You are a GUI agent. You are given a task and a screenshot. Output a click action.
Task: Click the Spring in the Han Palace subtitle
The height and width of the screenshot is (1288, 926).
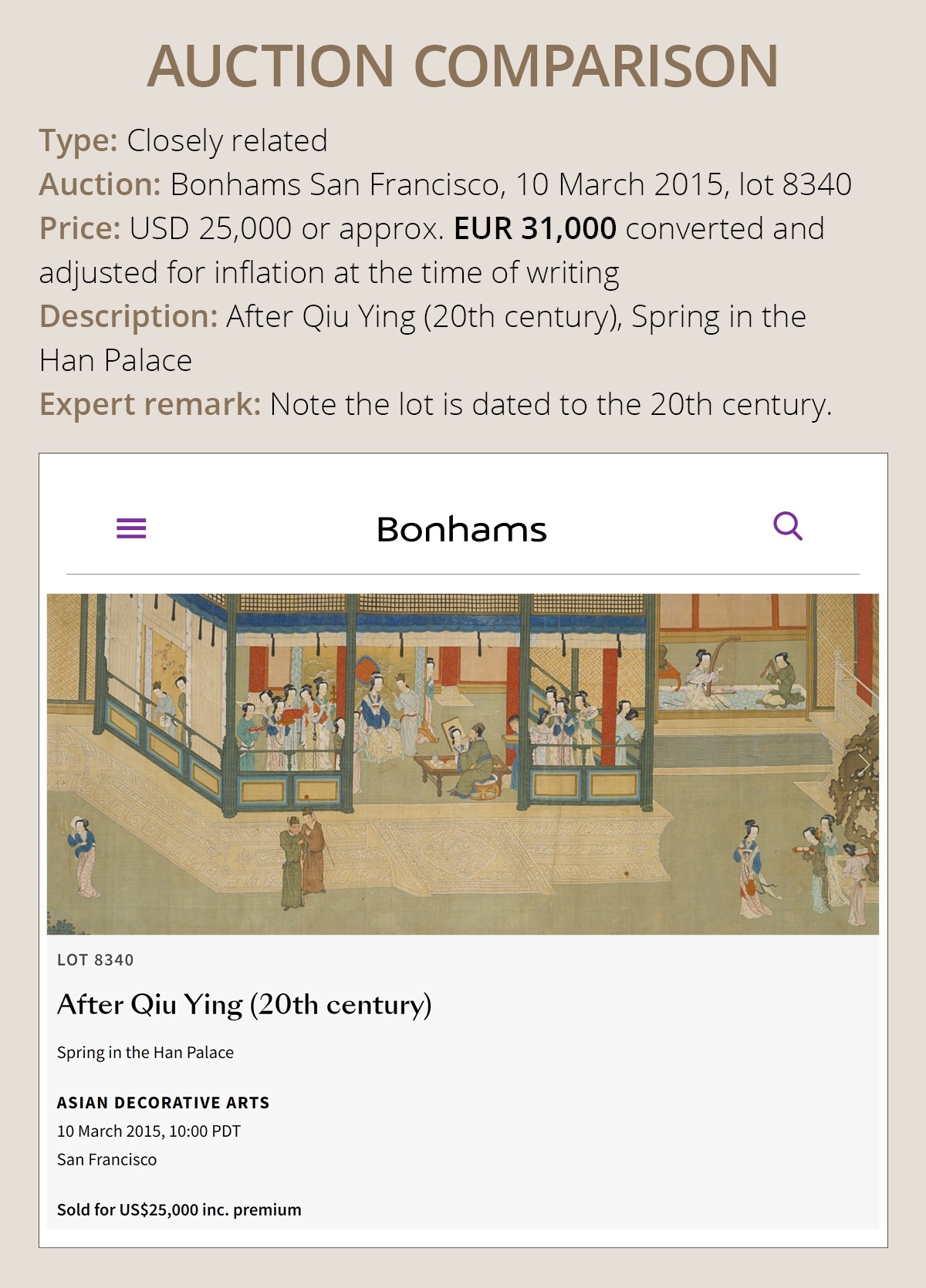[144, 1051]
